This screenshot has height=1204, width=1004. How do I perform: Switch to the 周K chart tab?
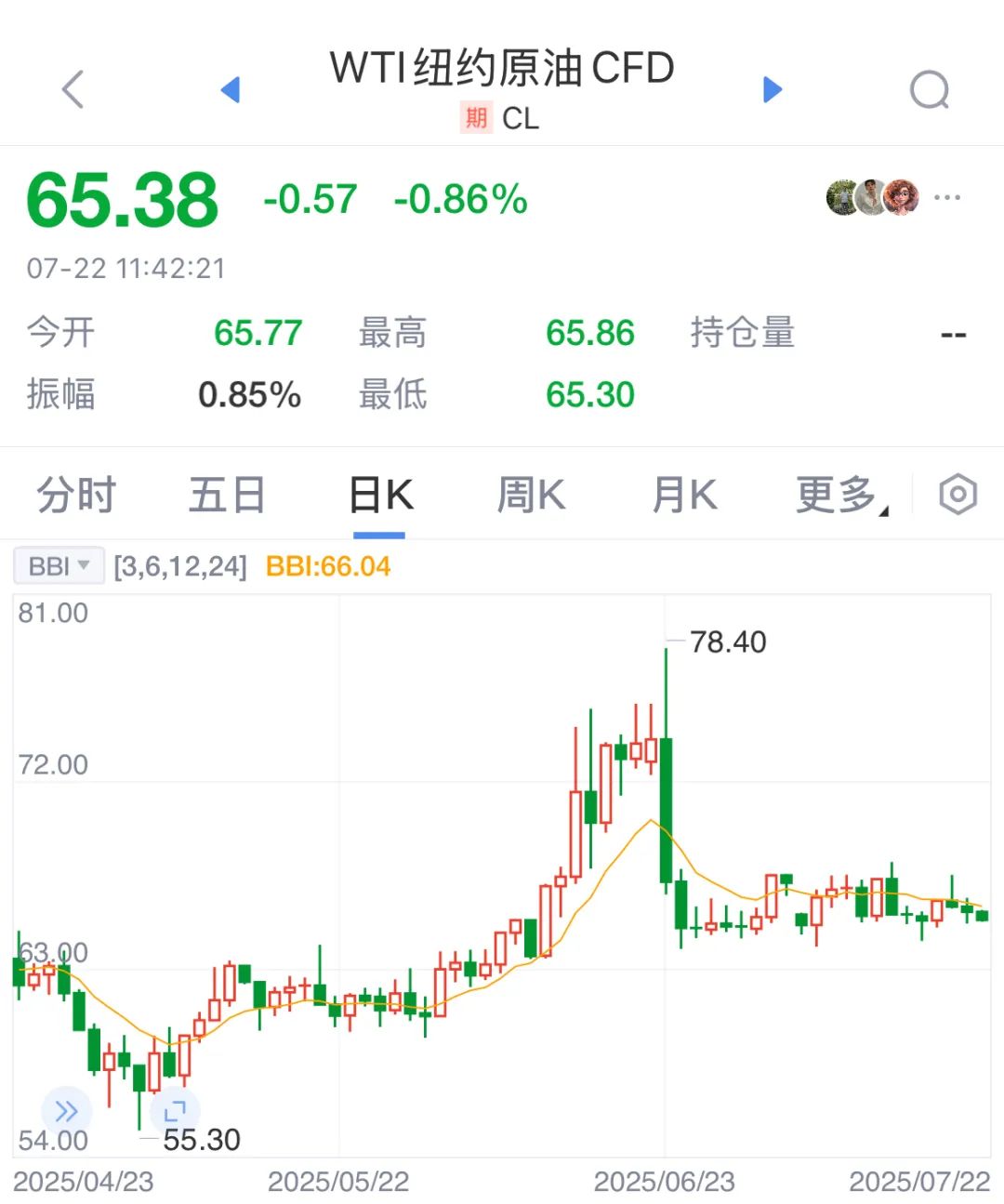[531, 495]
